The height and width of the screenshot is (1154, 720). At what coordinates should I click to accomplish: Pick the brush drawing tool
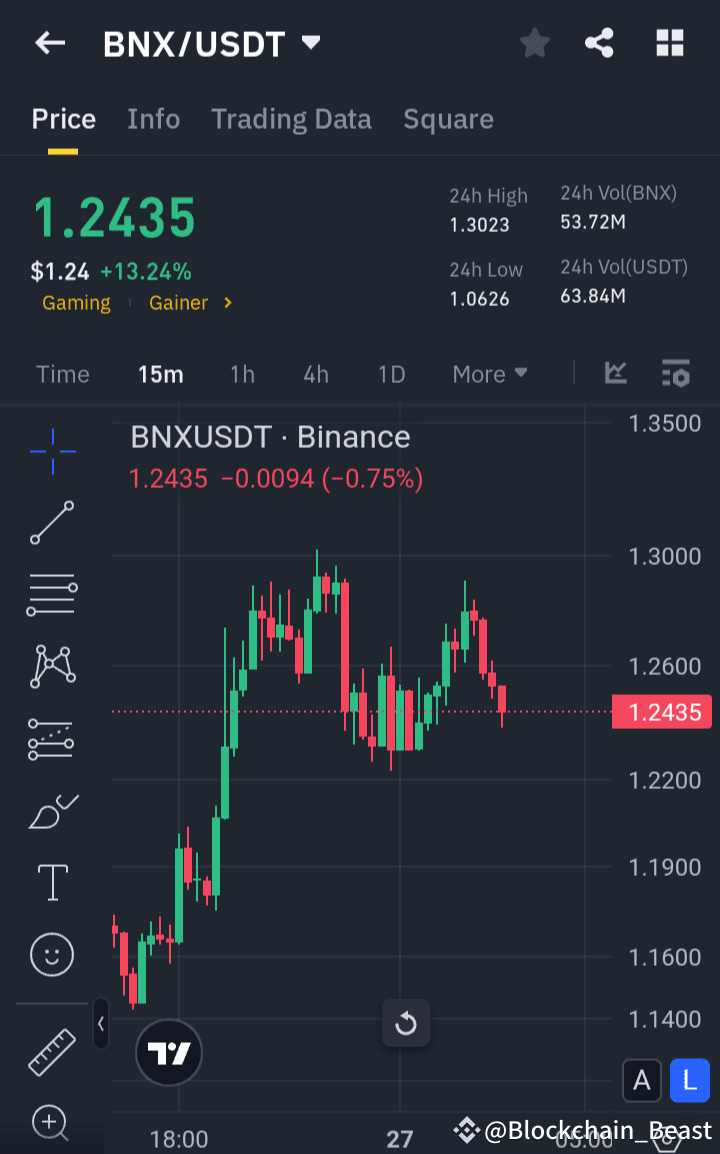(x=51, y=810)
